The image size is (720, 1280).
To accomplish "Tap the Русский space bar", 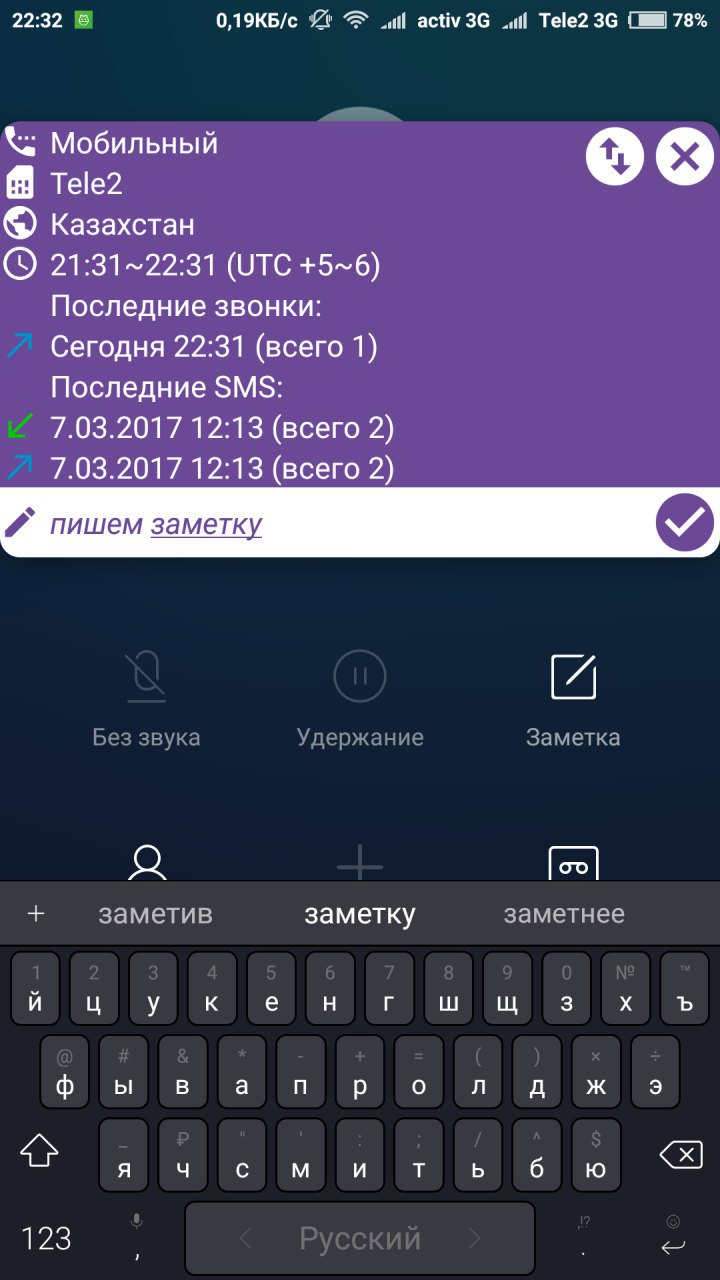I will [360, 1240].
